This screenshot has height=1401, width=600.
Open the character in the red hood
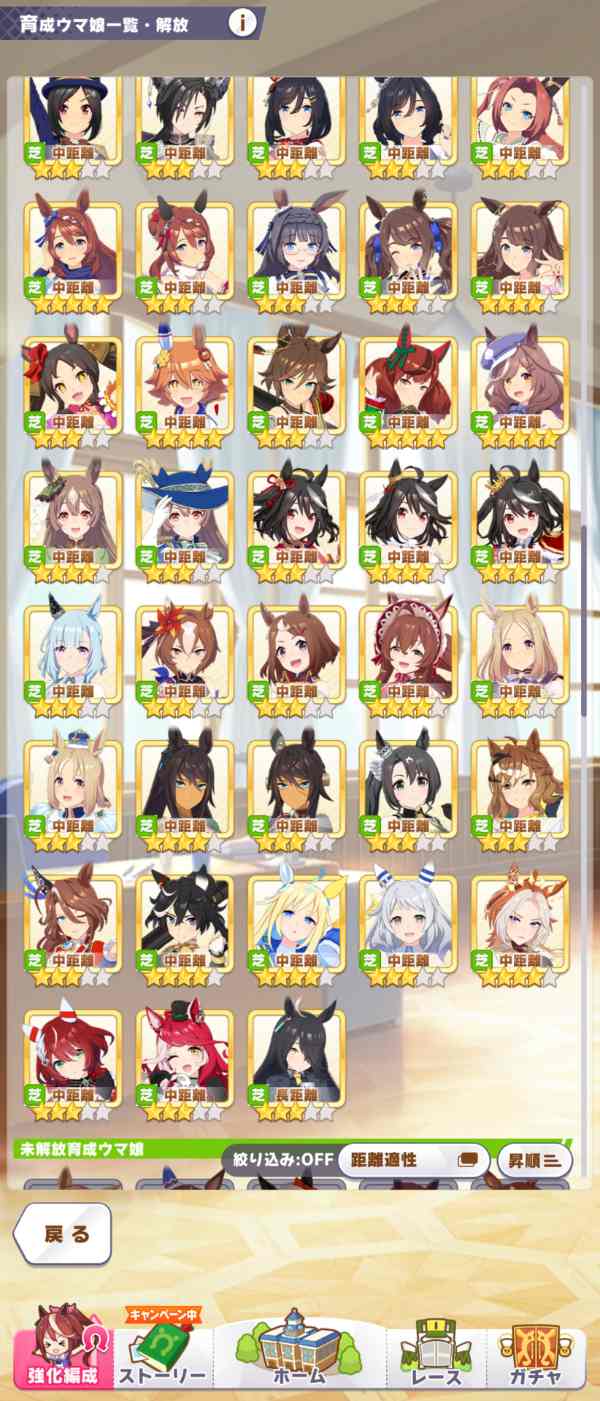tap(408, 656)
